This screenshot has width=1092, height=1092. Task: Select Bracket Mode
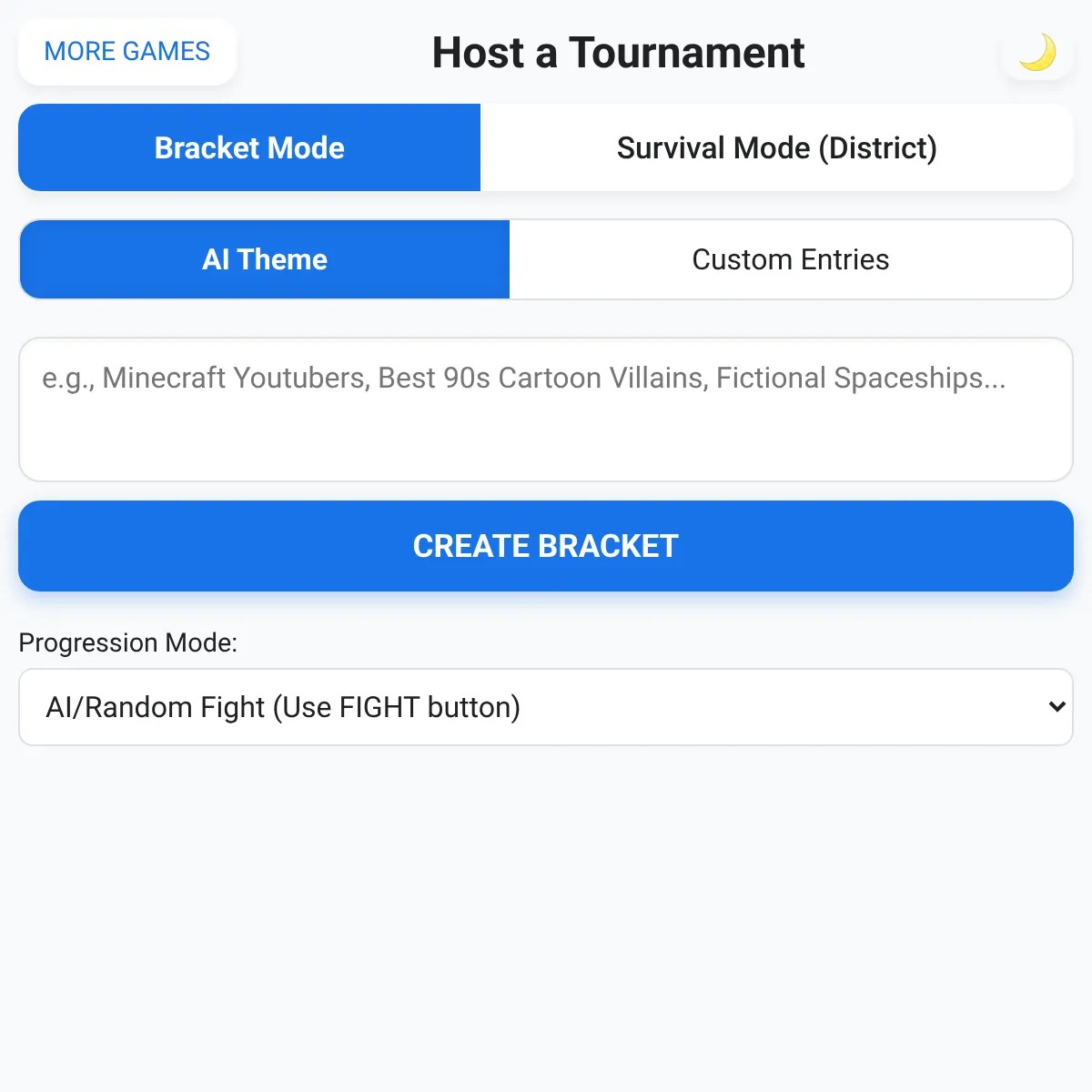pos(249,147)
